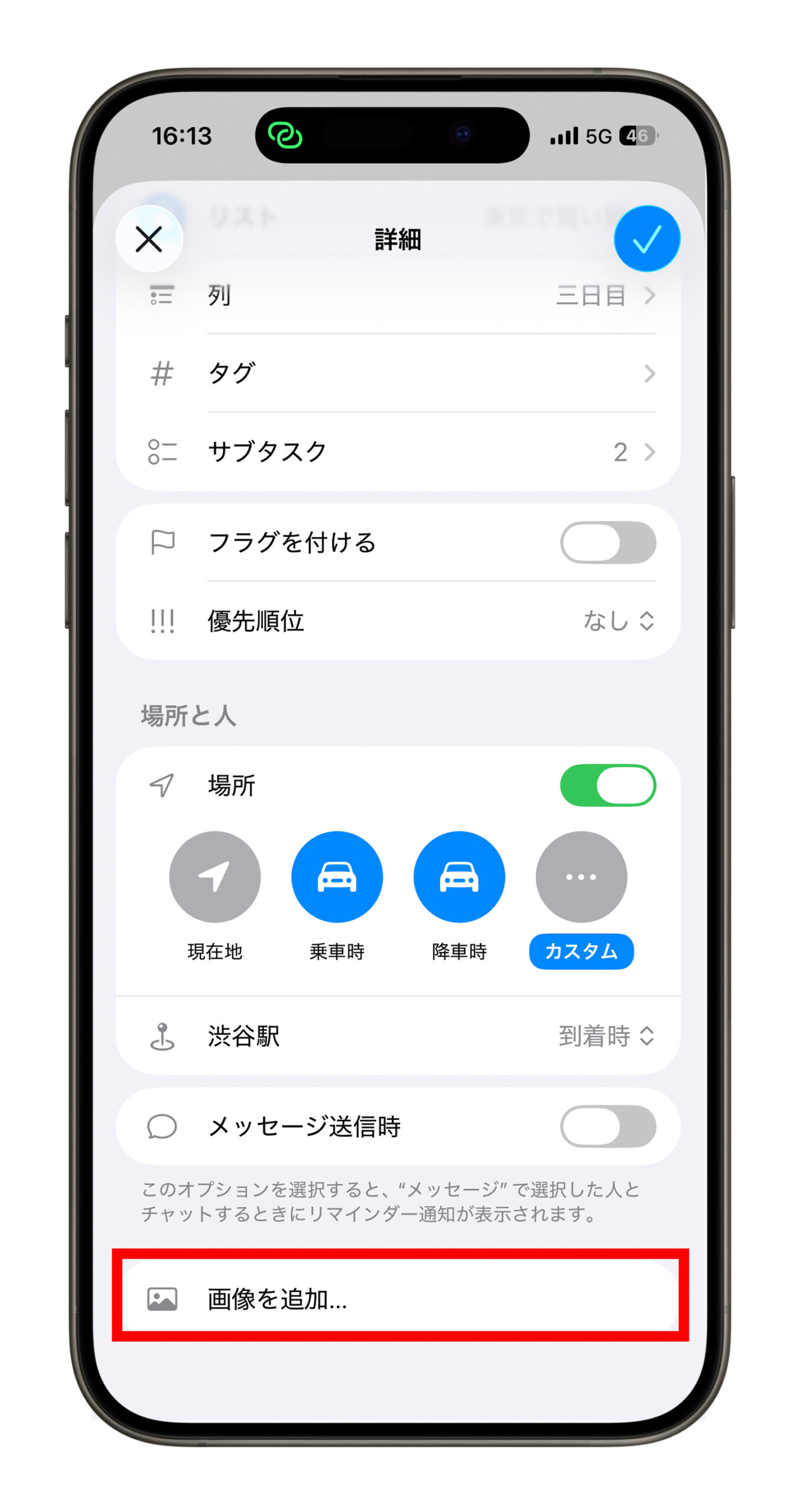
Task: Close the 詳細 sheet with X
Action: click(149, 239)
